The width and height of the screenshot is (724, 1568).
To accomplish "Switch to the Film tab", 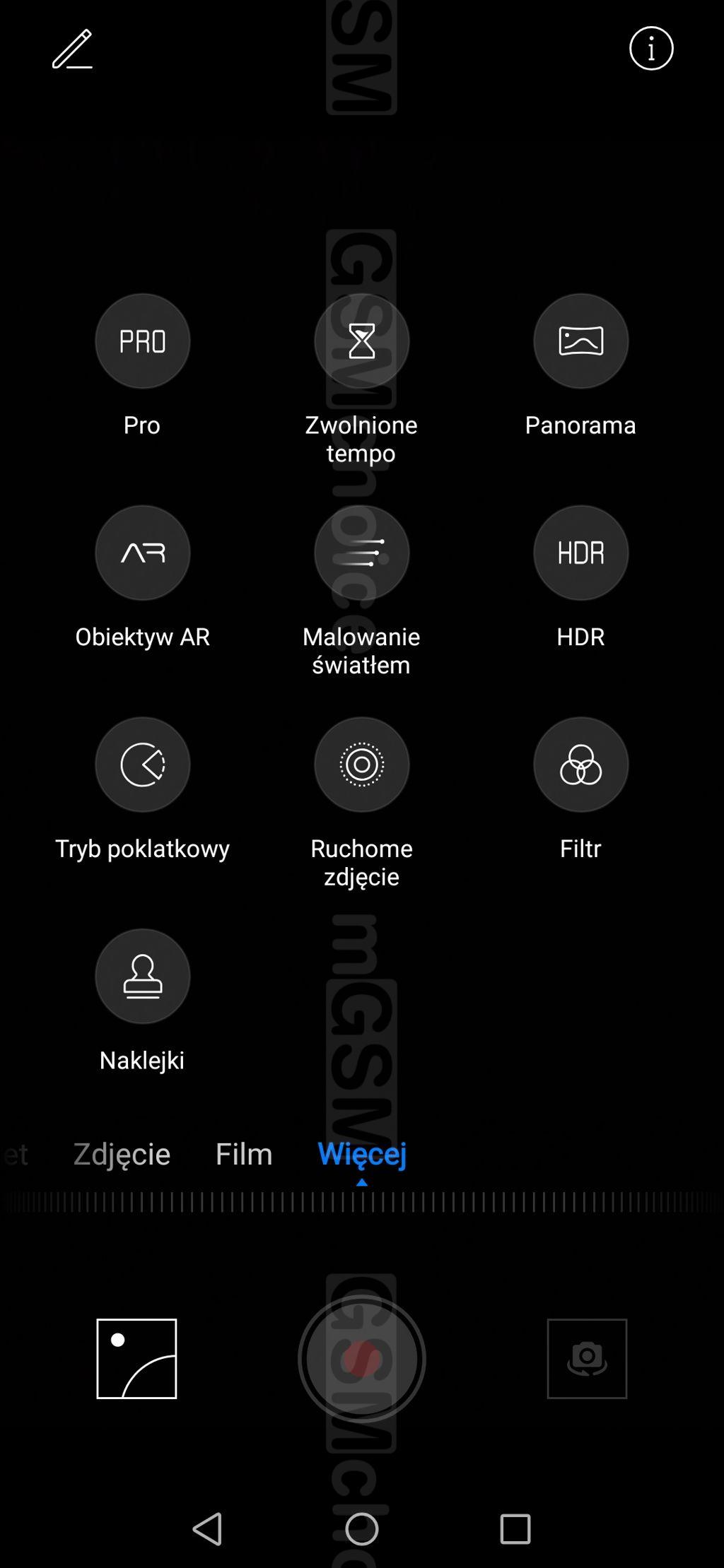I will 244,1154.
